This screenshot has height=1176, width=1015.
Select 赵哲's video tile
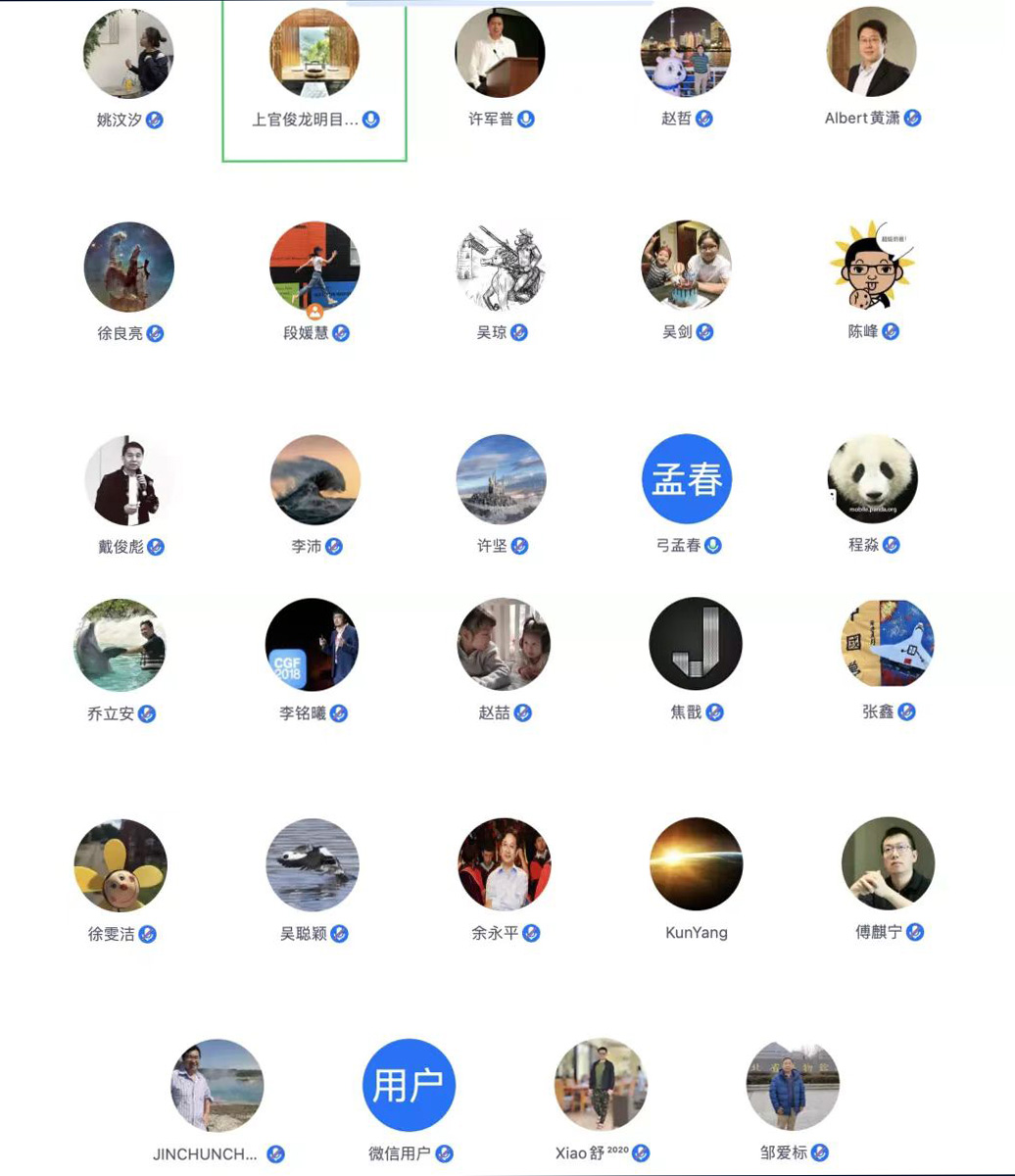point(686,52)
